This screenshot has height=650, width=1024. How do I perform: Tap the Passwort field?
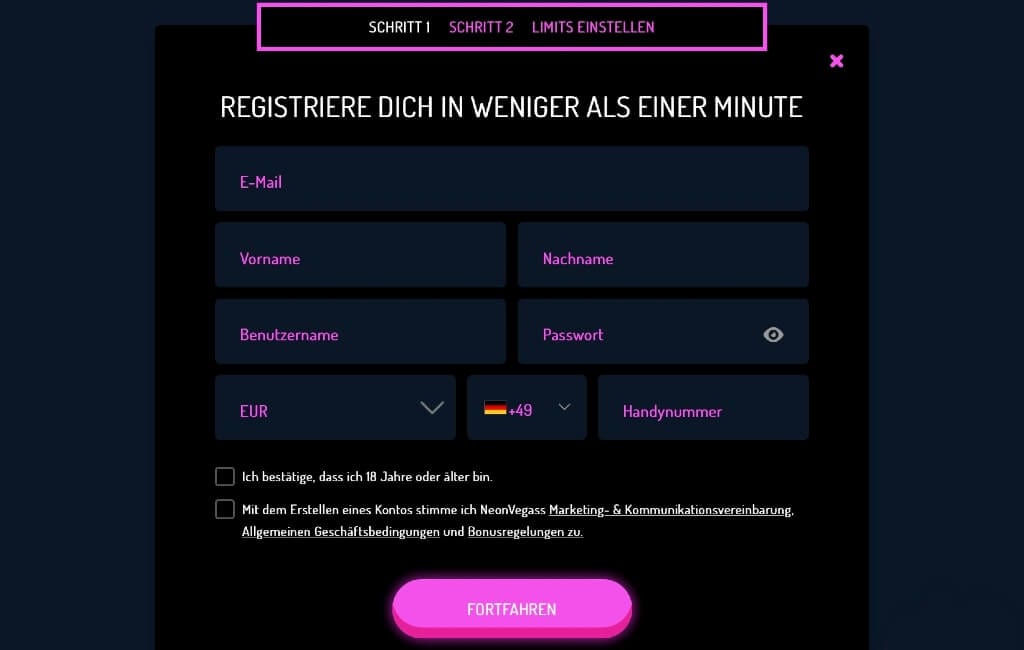[640, 332]
